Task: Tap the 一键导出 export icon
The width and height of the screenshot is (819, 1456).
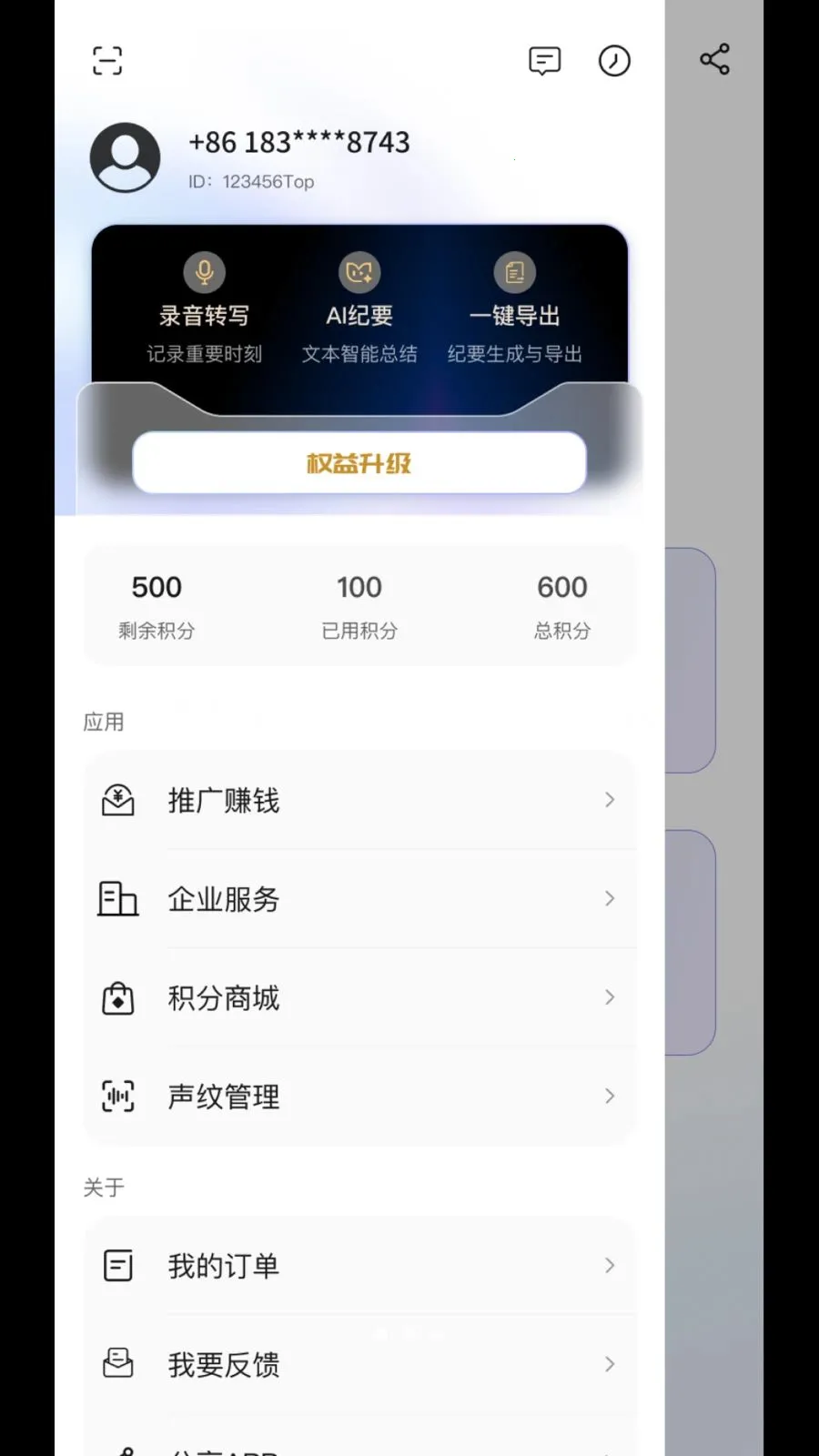Action: click(x=515, y=271)
